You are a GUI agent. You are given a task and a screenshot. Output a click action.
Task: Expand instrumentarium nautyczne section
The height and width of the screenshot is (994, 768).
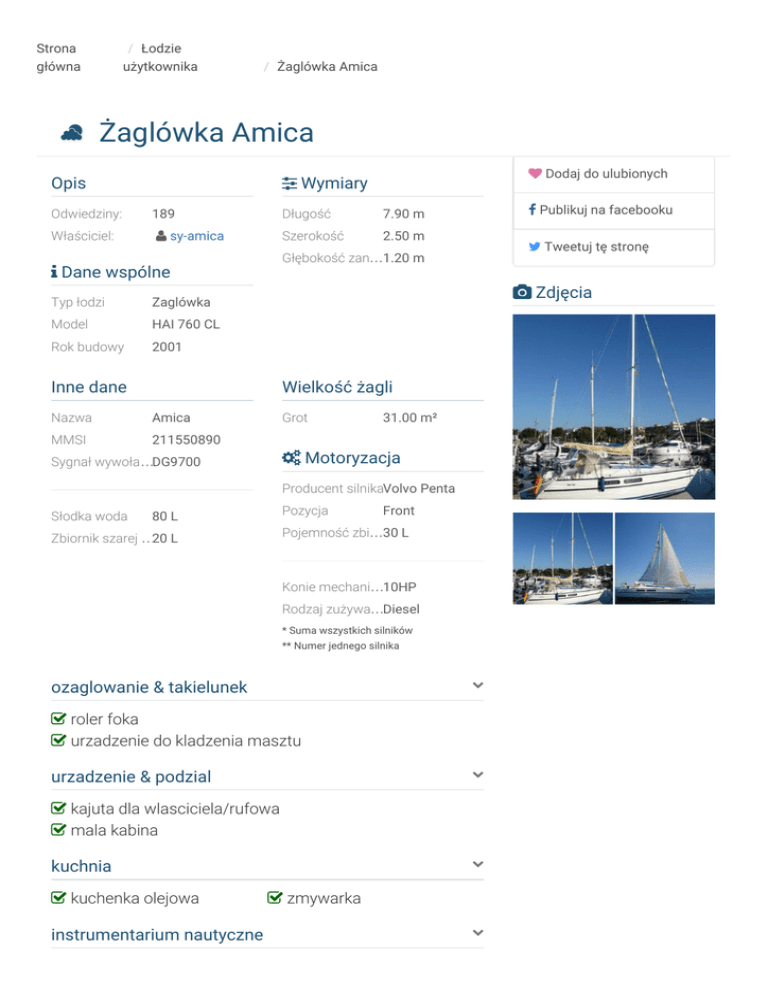[x=478, y=933]
